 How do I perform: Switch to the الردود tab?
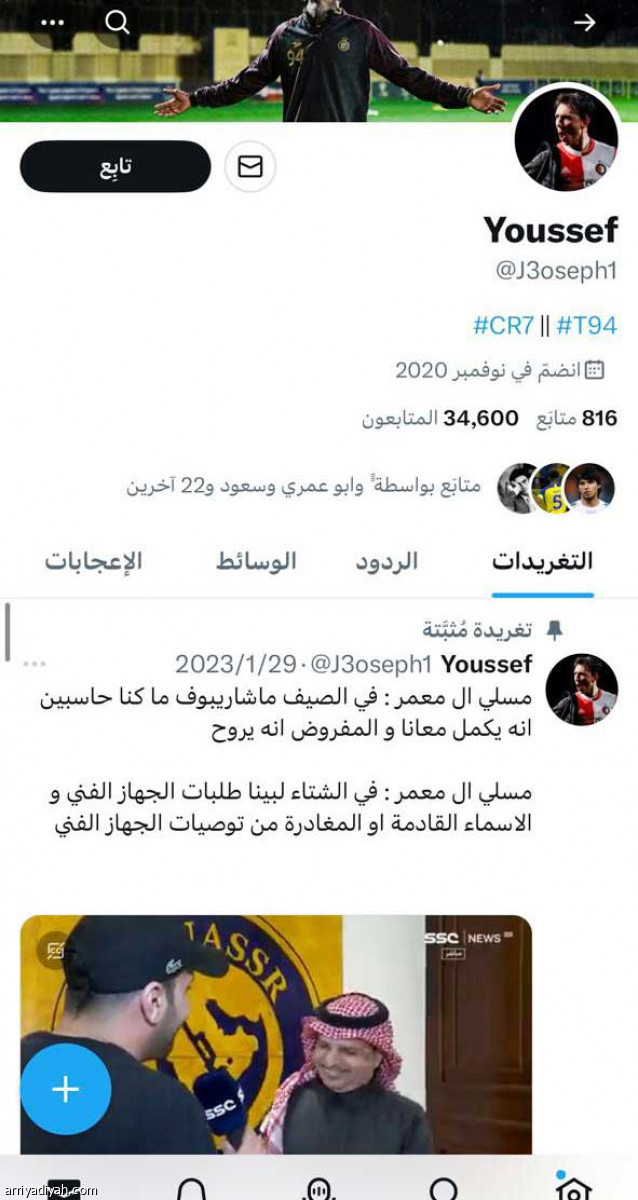tap(387, 561)
